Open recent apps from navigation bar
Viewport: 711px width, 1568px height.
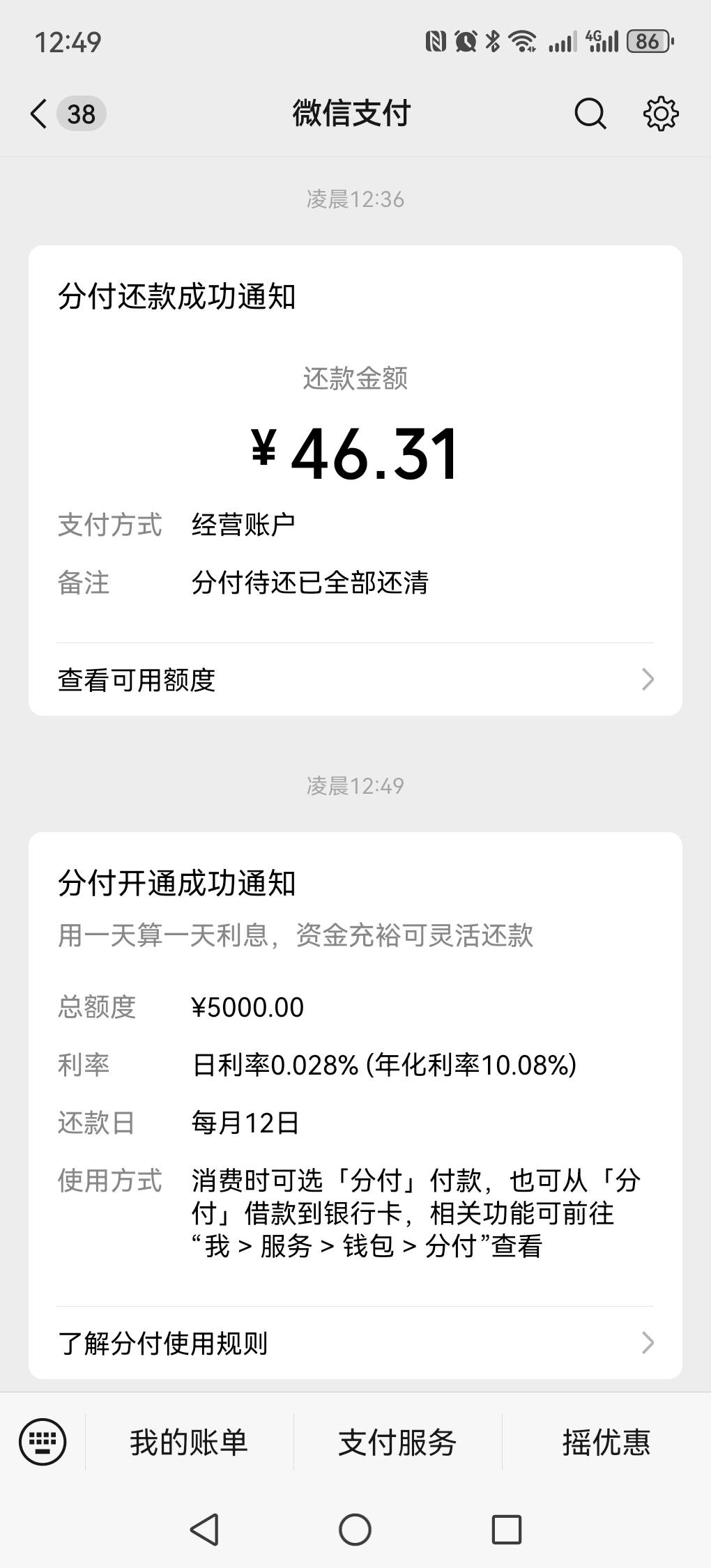(507, 1530)
